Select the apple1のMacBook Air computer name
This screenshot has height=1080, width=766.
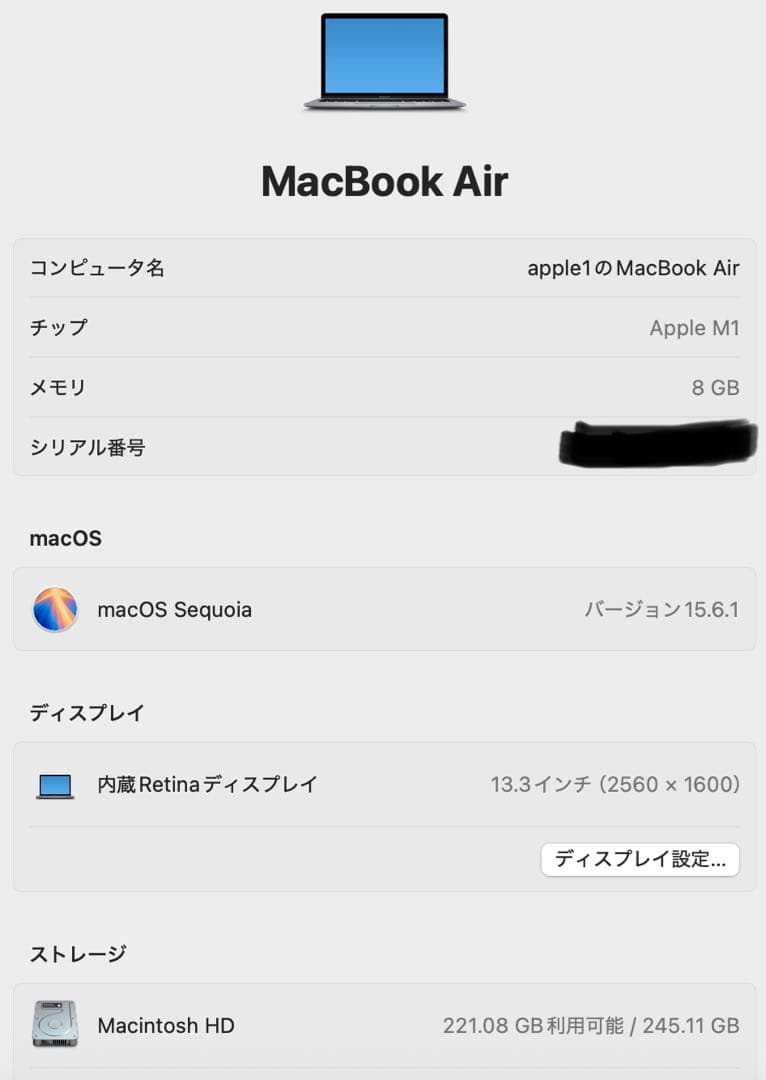[x=633, y=268]
